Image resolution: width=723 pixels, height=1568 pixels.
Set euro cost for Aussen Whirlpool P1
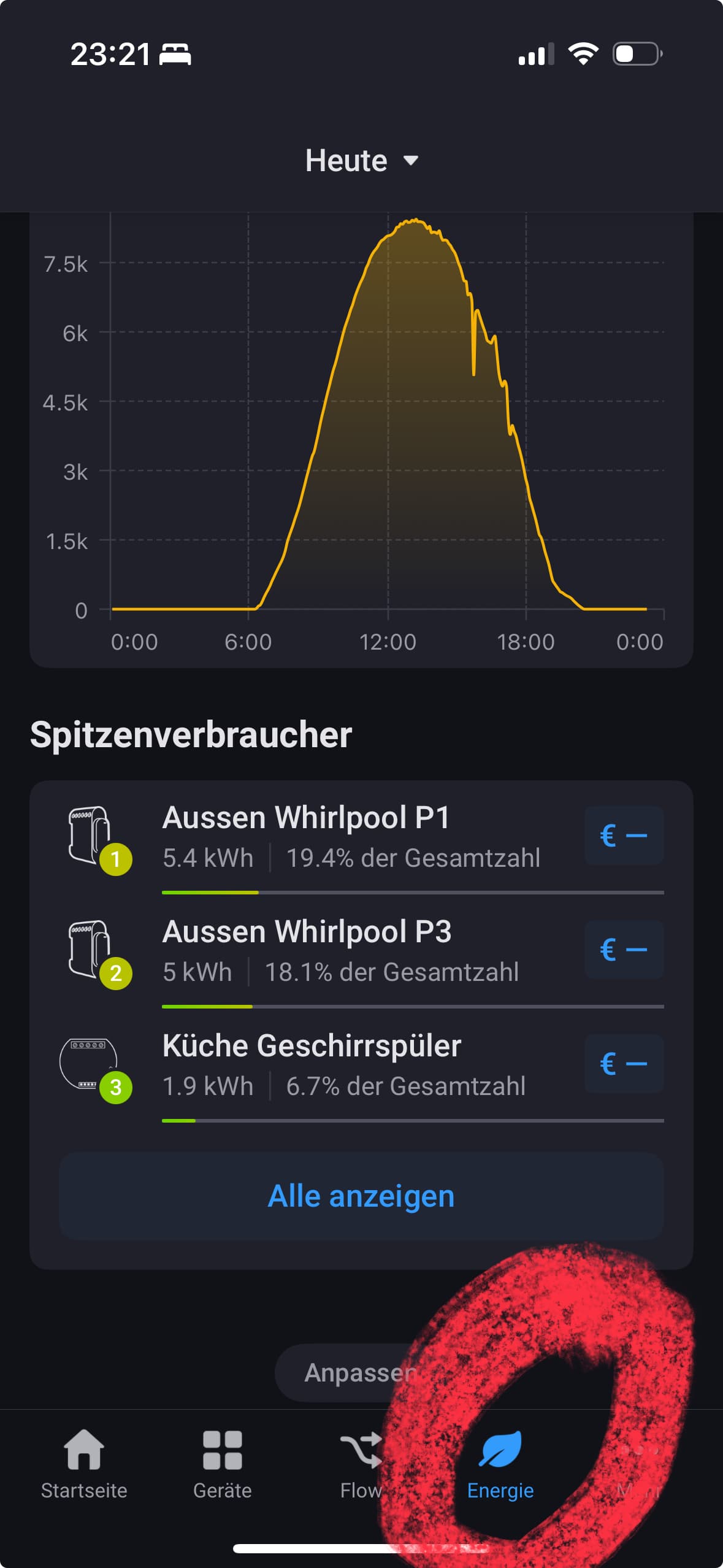pos(623,836)
